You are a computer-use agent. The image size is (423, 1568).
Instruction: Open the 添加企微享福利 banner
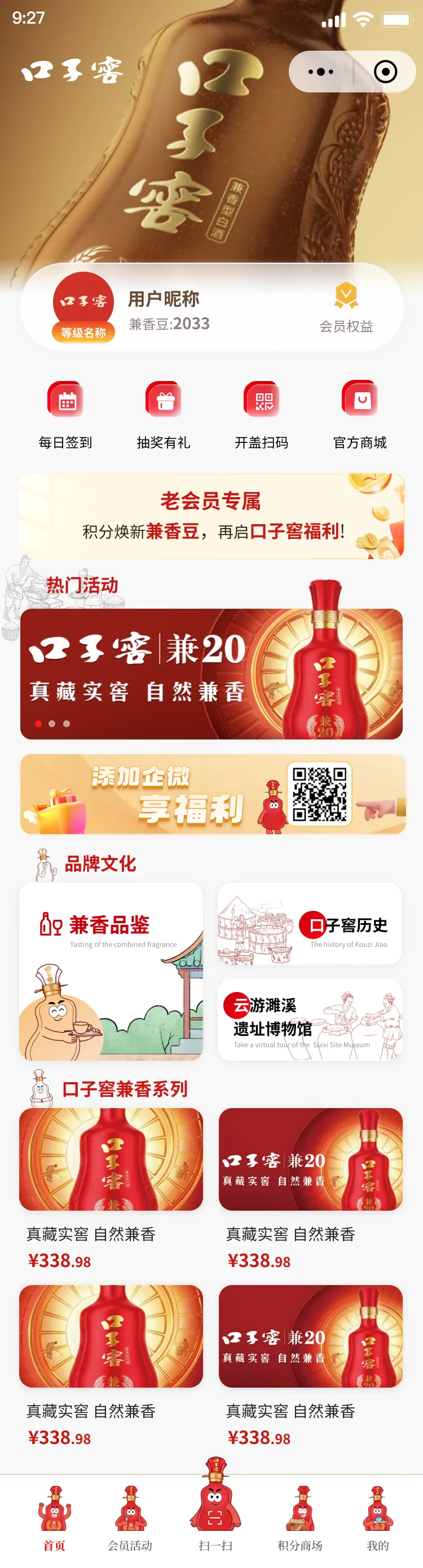point(211,794)
